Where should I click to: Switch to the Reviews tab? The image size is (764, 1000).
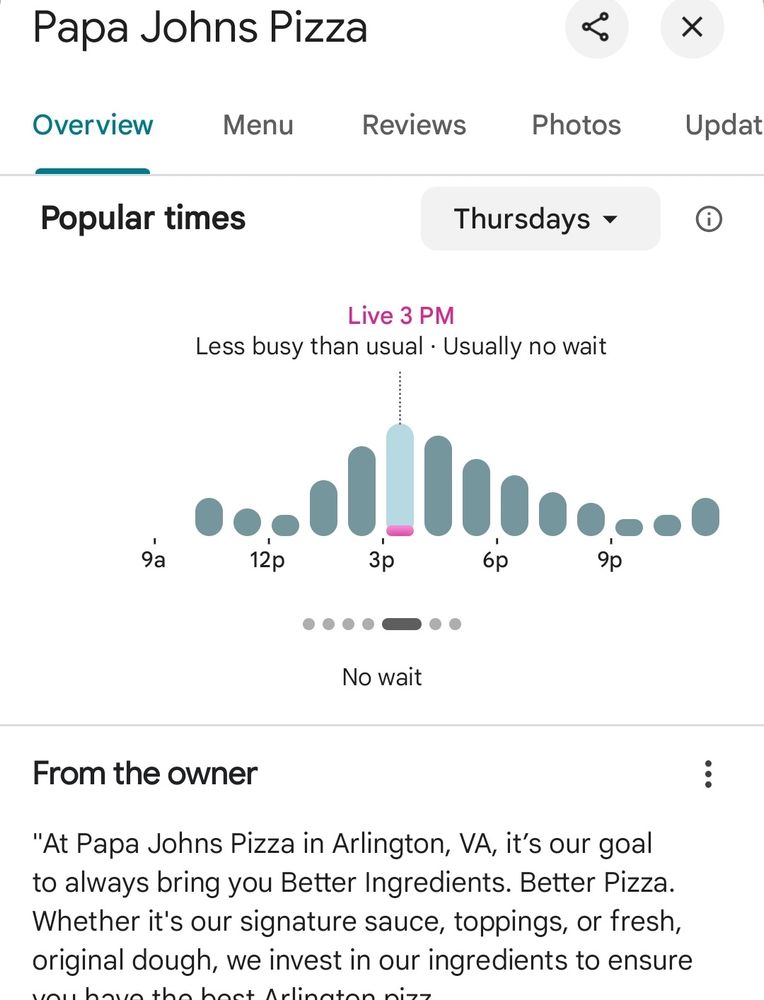pos(414,125)
